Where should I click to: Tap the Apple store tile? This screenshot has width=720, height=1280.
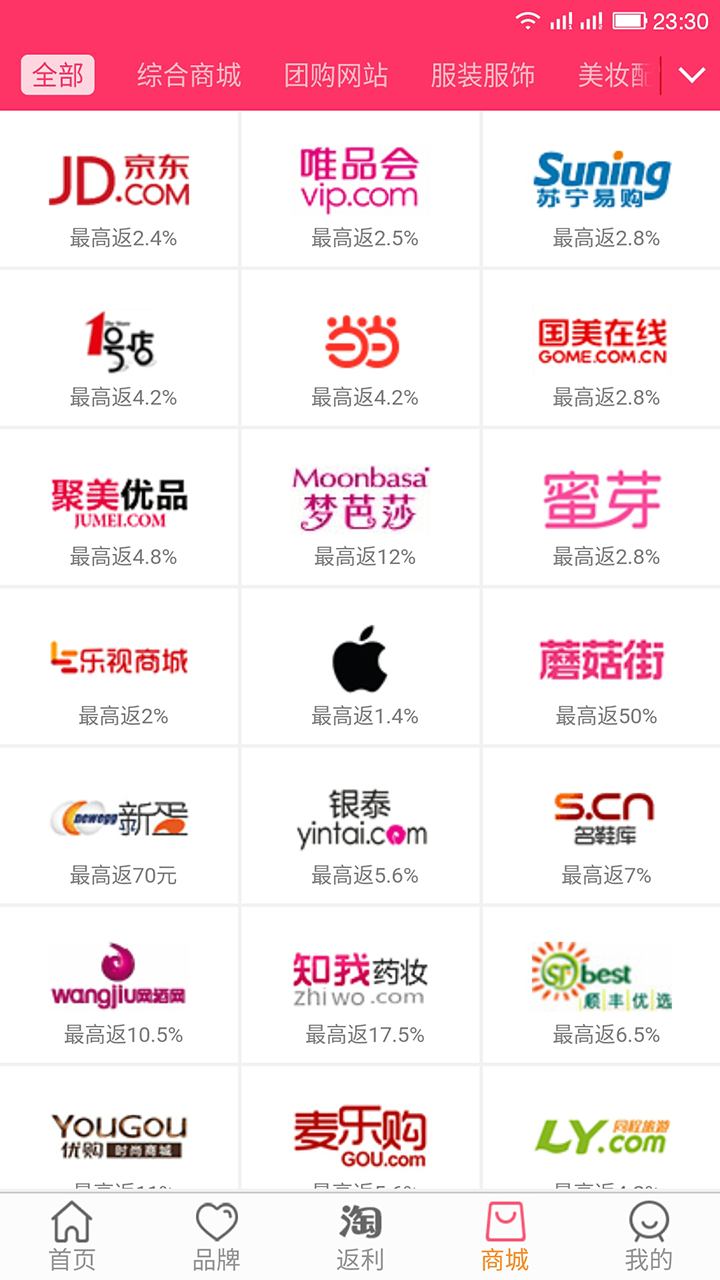(361, 667)
